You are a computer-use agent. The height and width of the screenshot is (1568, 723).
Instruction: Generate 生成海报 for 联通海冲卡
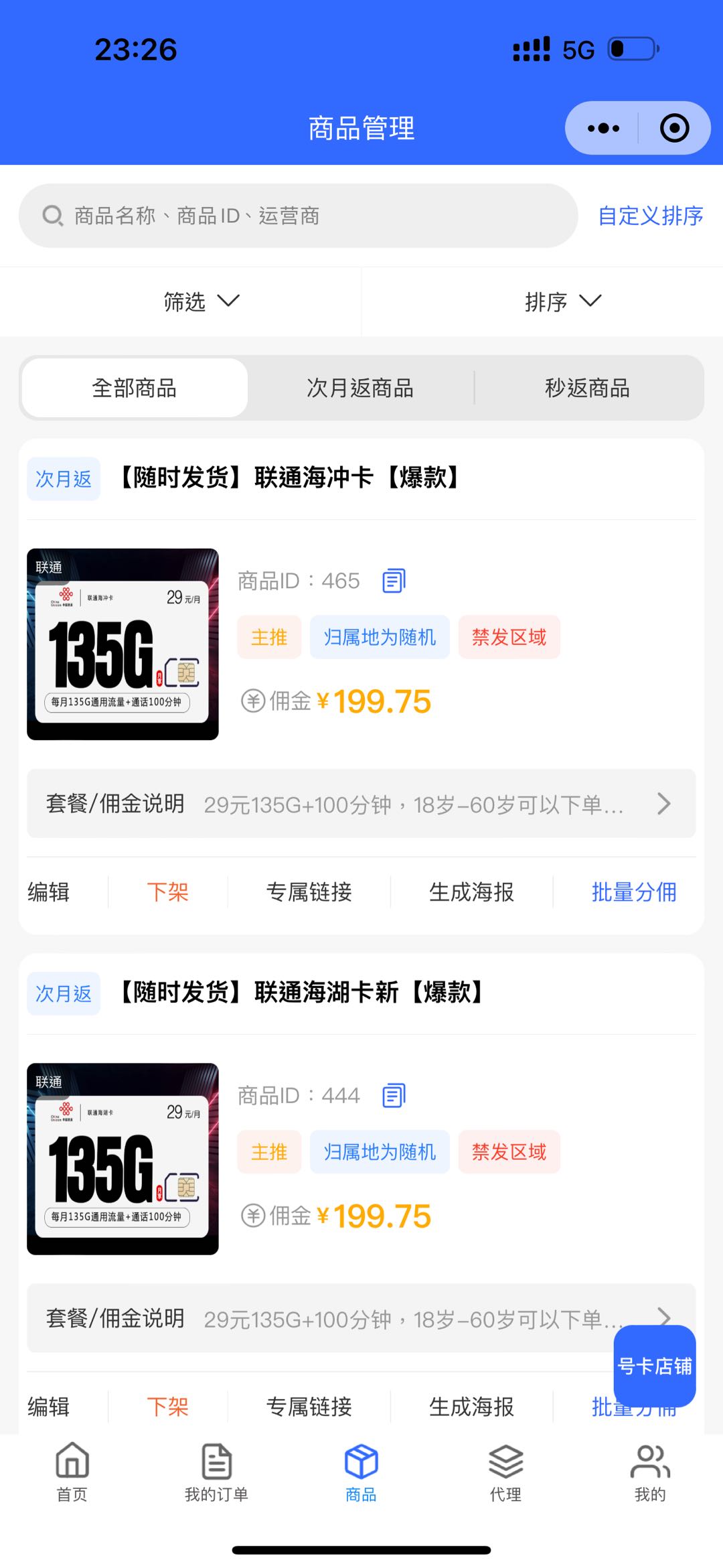point(471,892)
